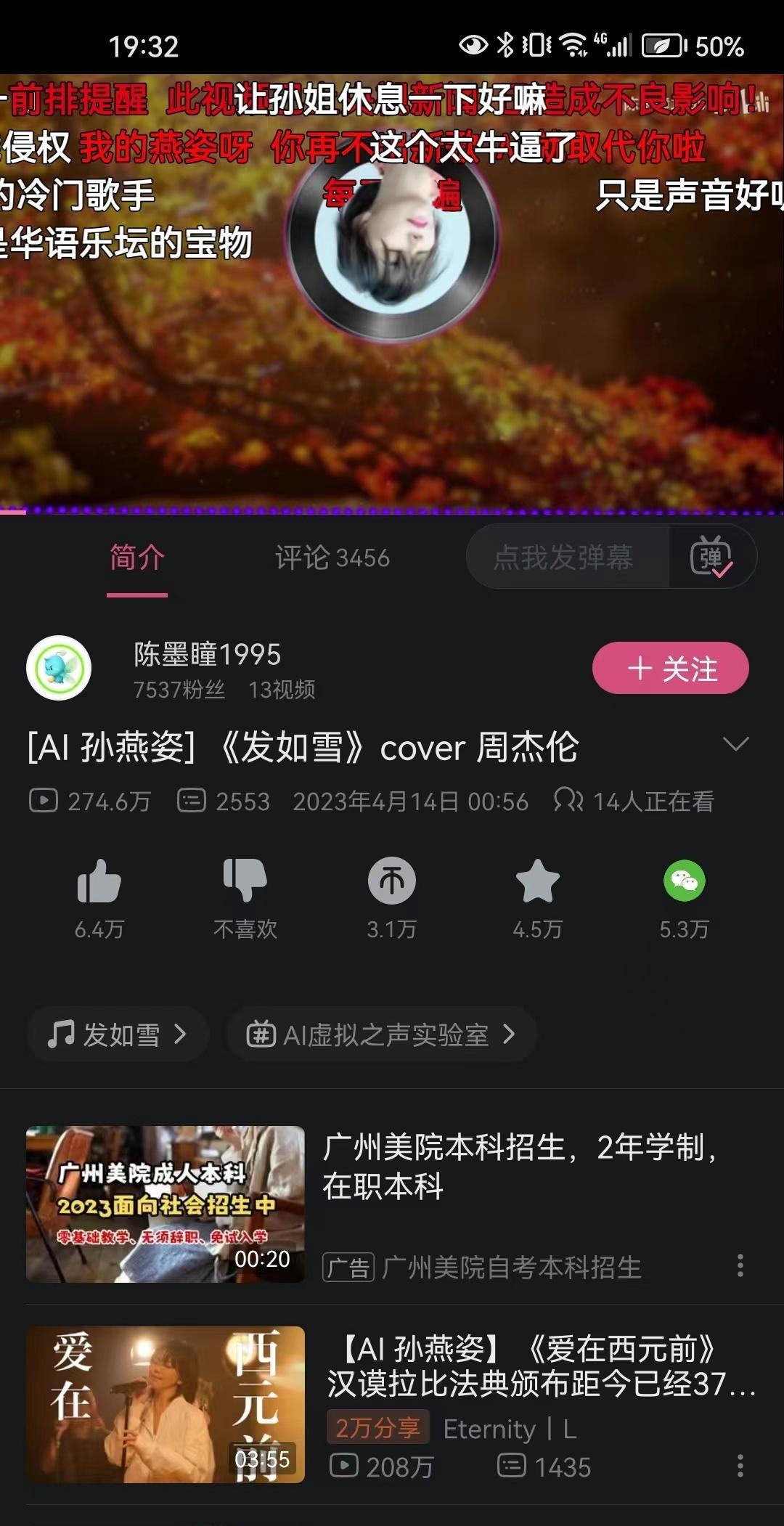Toggle the 弹 danmaku switch
This screenshot has width=784, height=1526.
pos(711,558)
